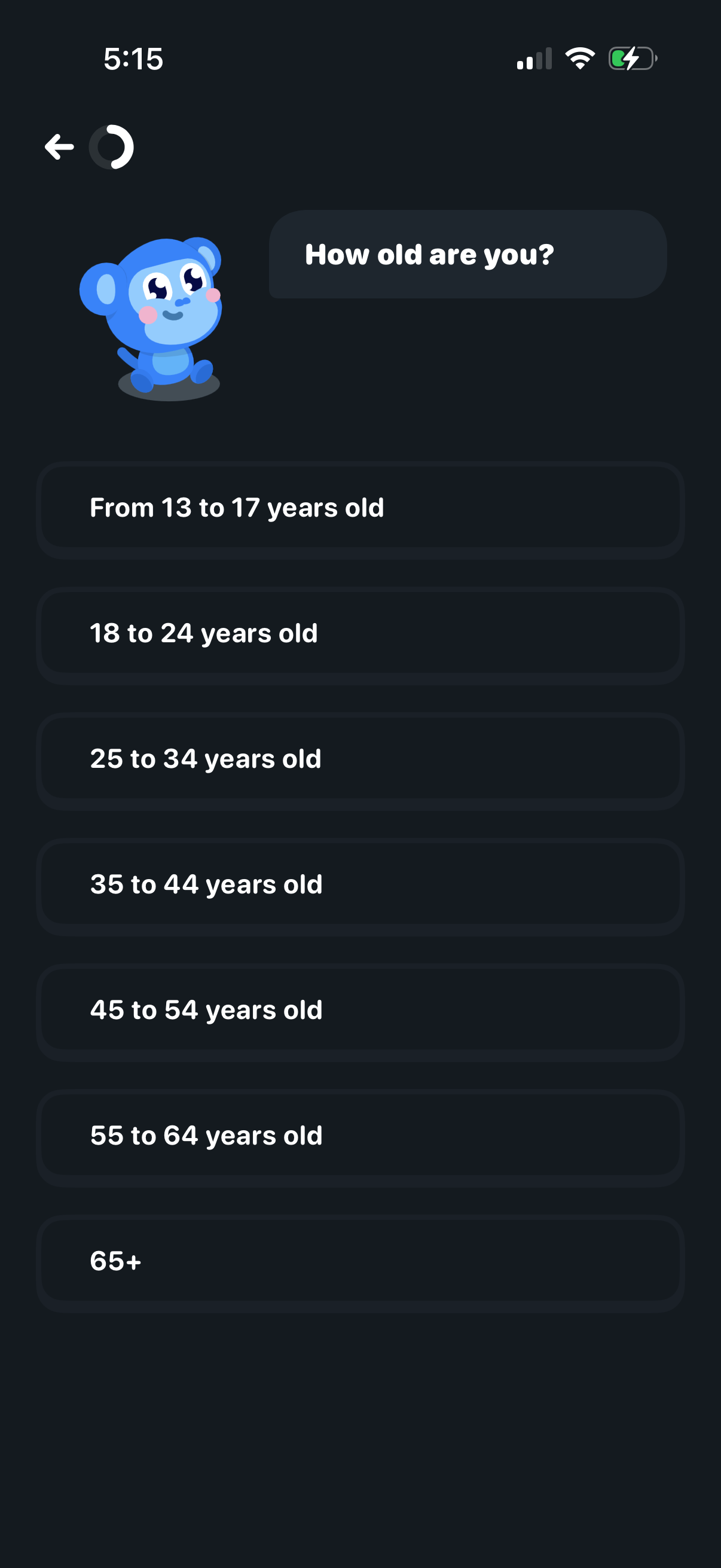Select '35 to 44 years old'
The width and height of the screenshot is (721, 1568).
pos(360,884)
